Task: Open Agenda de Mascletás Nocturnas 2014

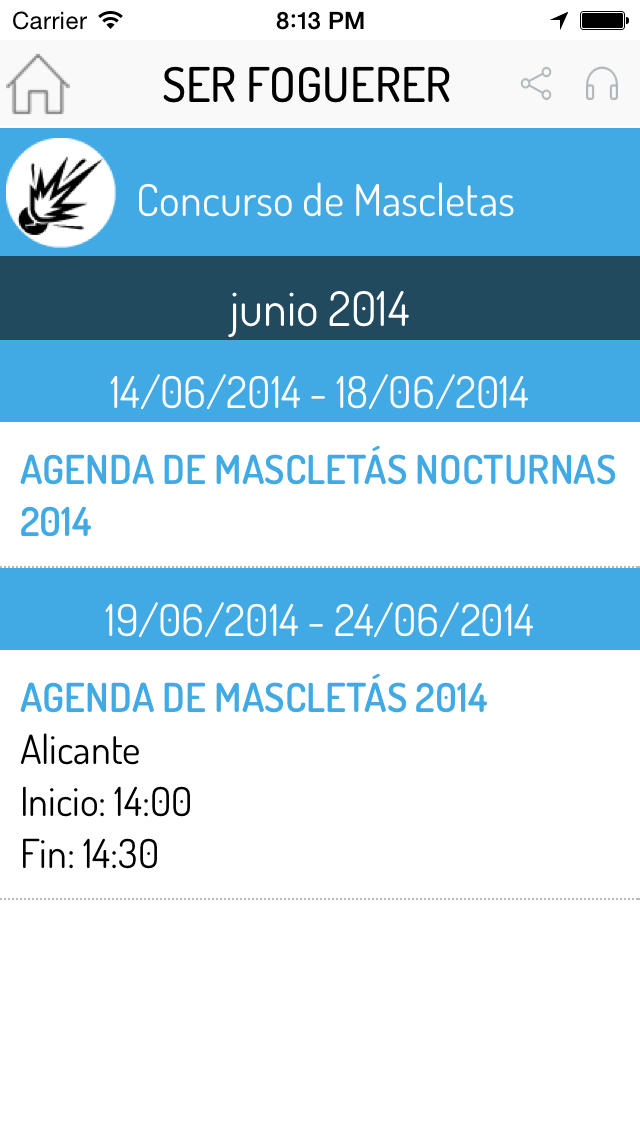Action: coord(320,495)
